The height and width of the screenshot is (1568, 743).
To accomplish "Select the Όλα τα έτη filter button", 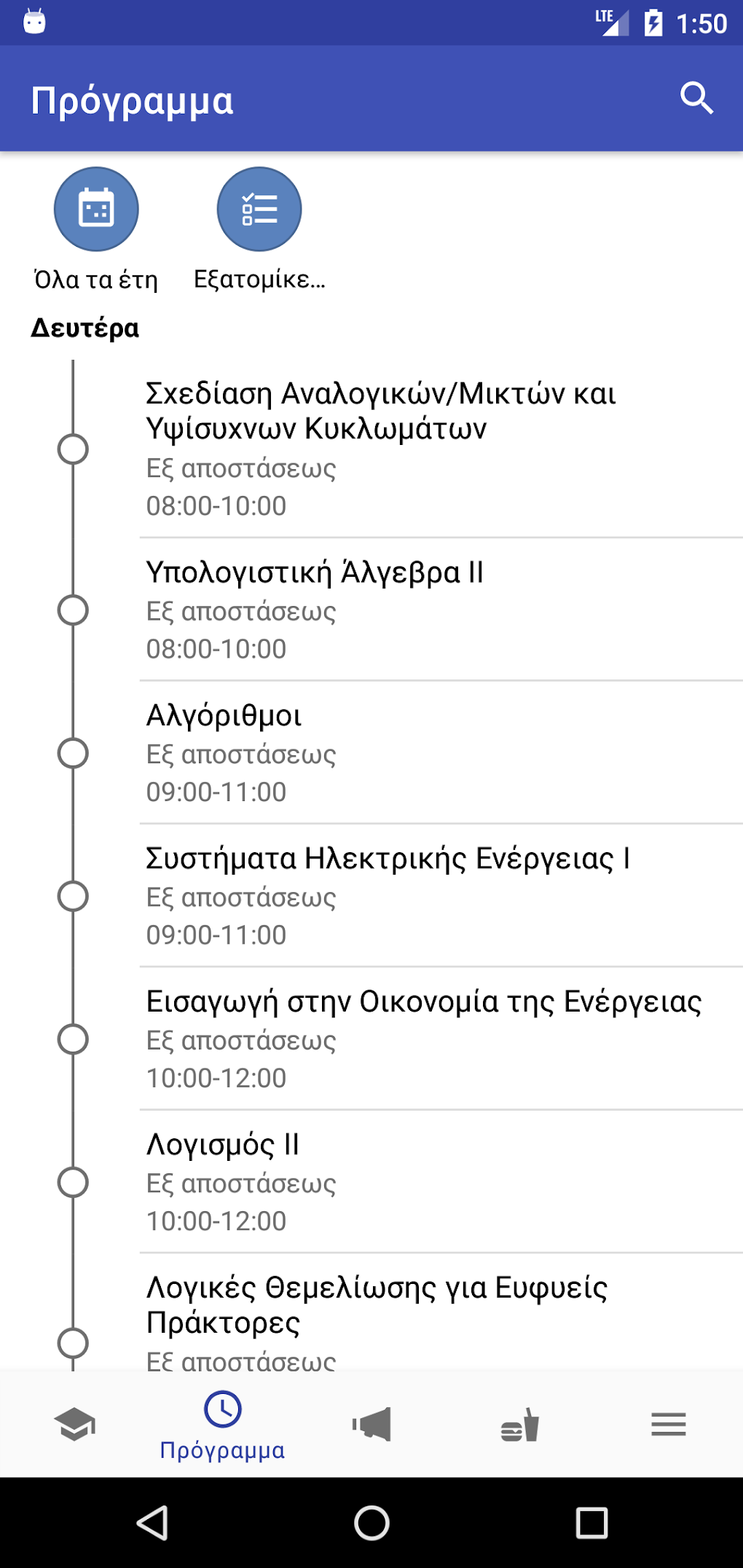I will click(96, 210).
